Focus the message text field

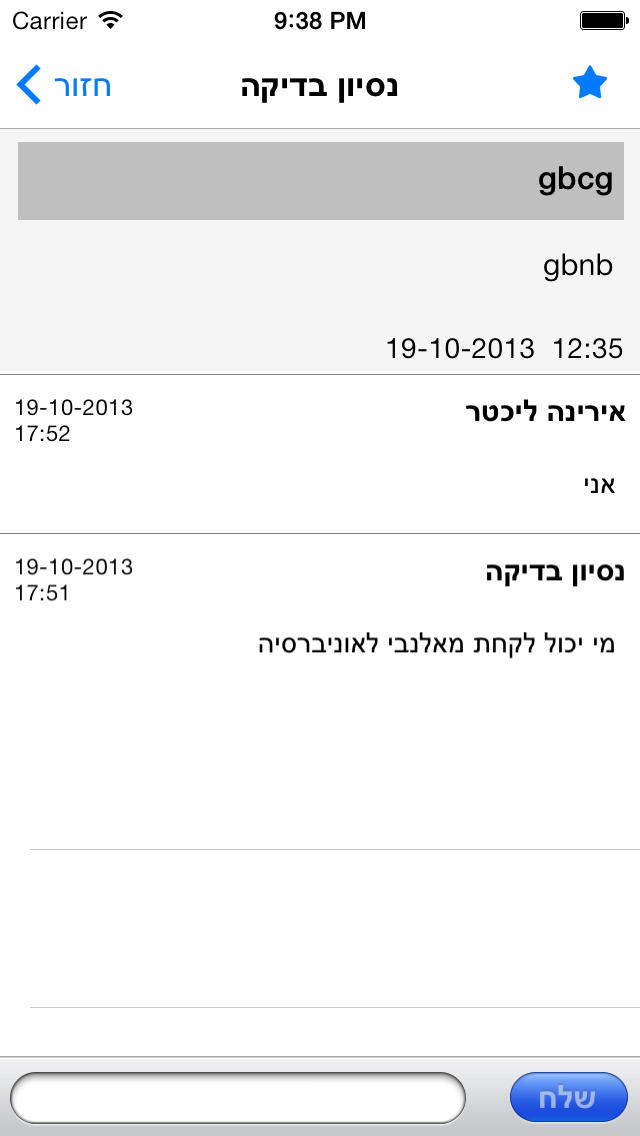(238, 1098)
